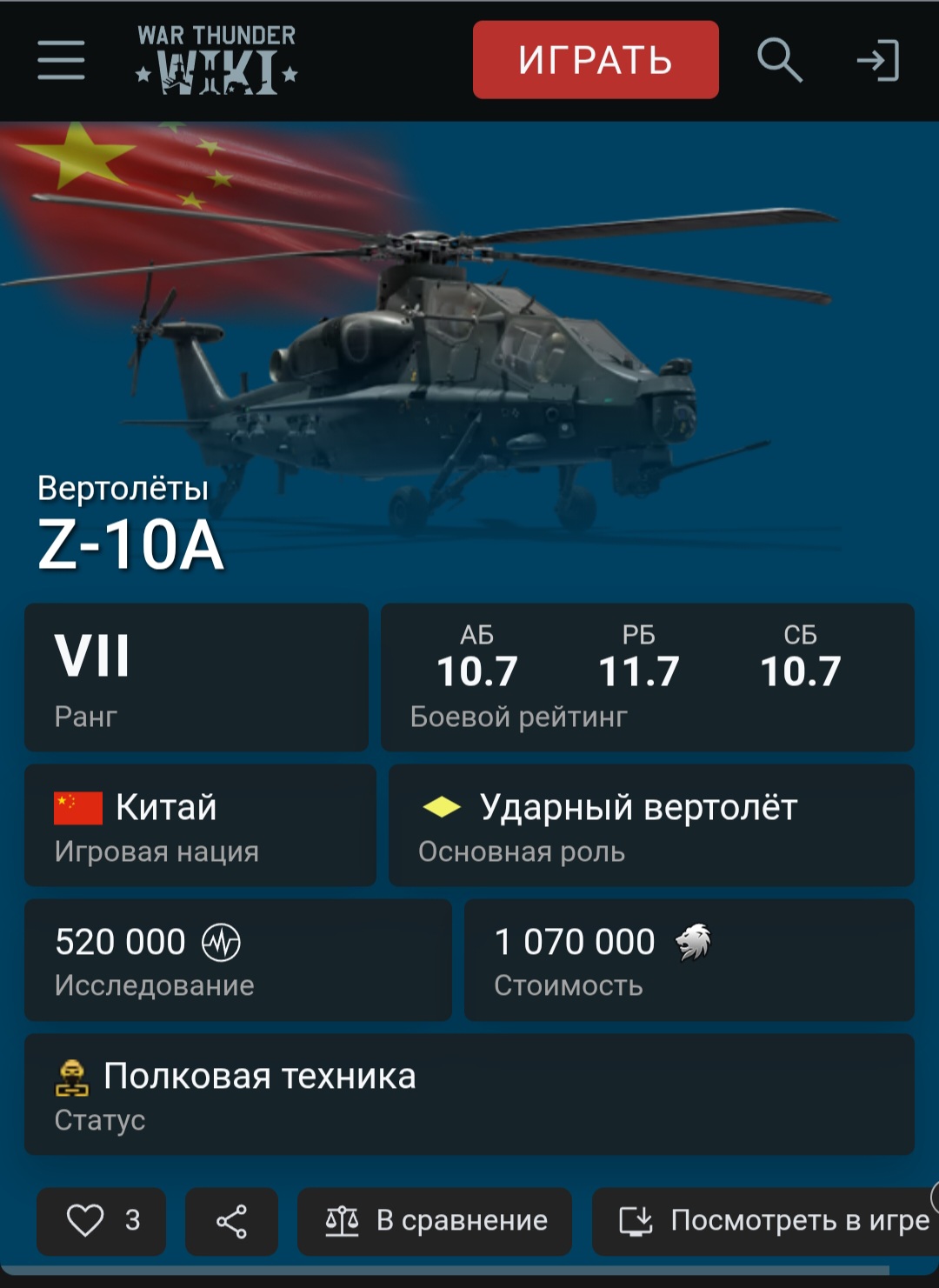This screenshot has height=1288, width=939.
Task: Open the search icon
Action: point(779,60)
